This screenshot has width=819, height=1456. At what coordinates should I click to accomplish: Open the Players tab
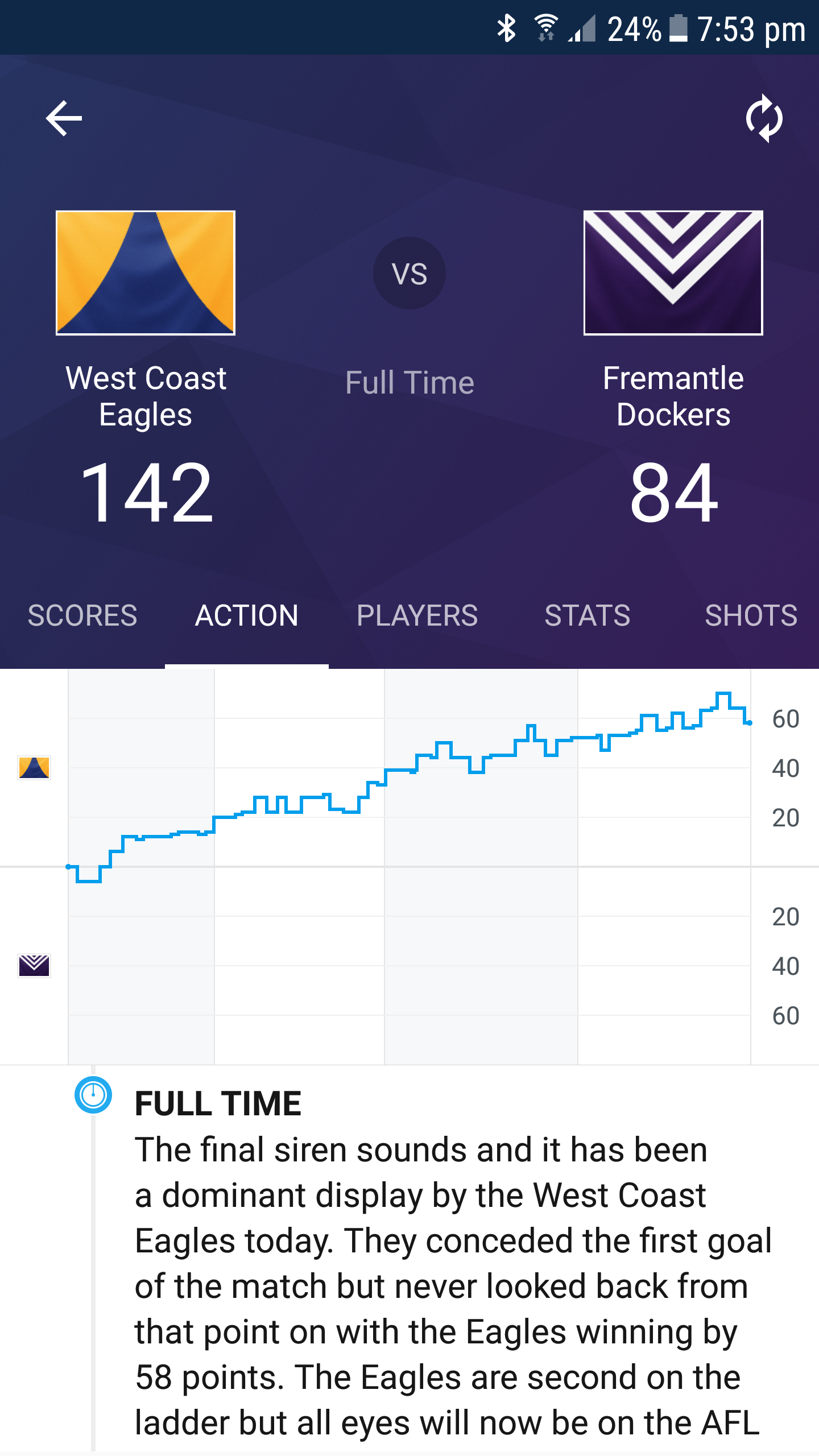[417, 615]
